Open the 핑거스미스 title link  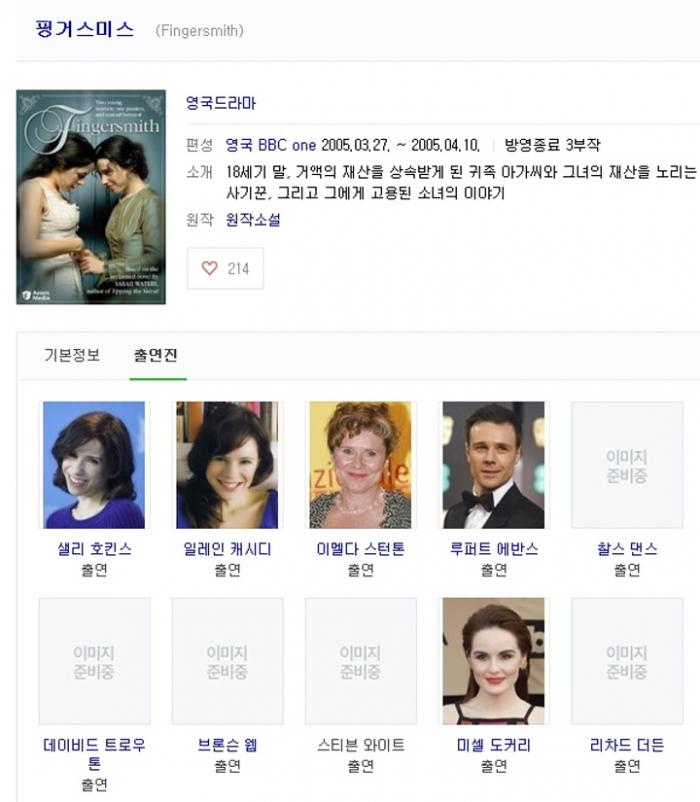84,29
